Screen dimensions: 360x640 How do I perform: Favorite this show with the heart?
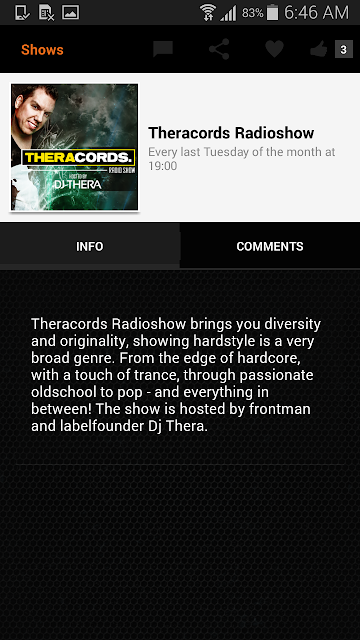click(x=274, y=49)
